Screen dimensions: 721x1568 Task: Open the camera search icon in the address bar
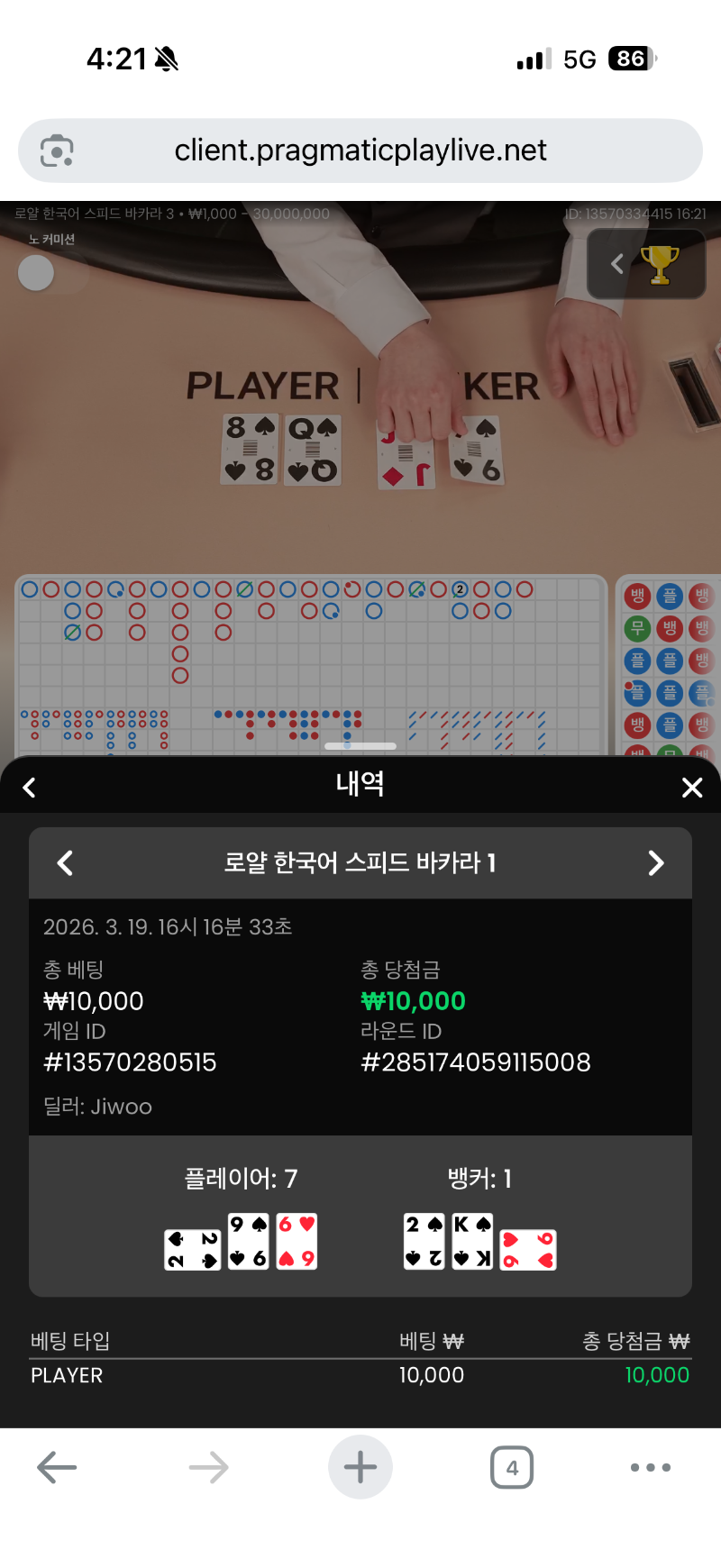pyautogui.click(x=57, y=150)
